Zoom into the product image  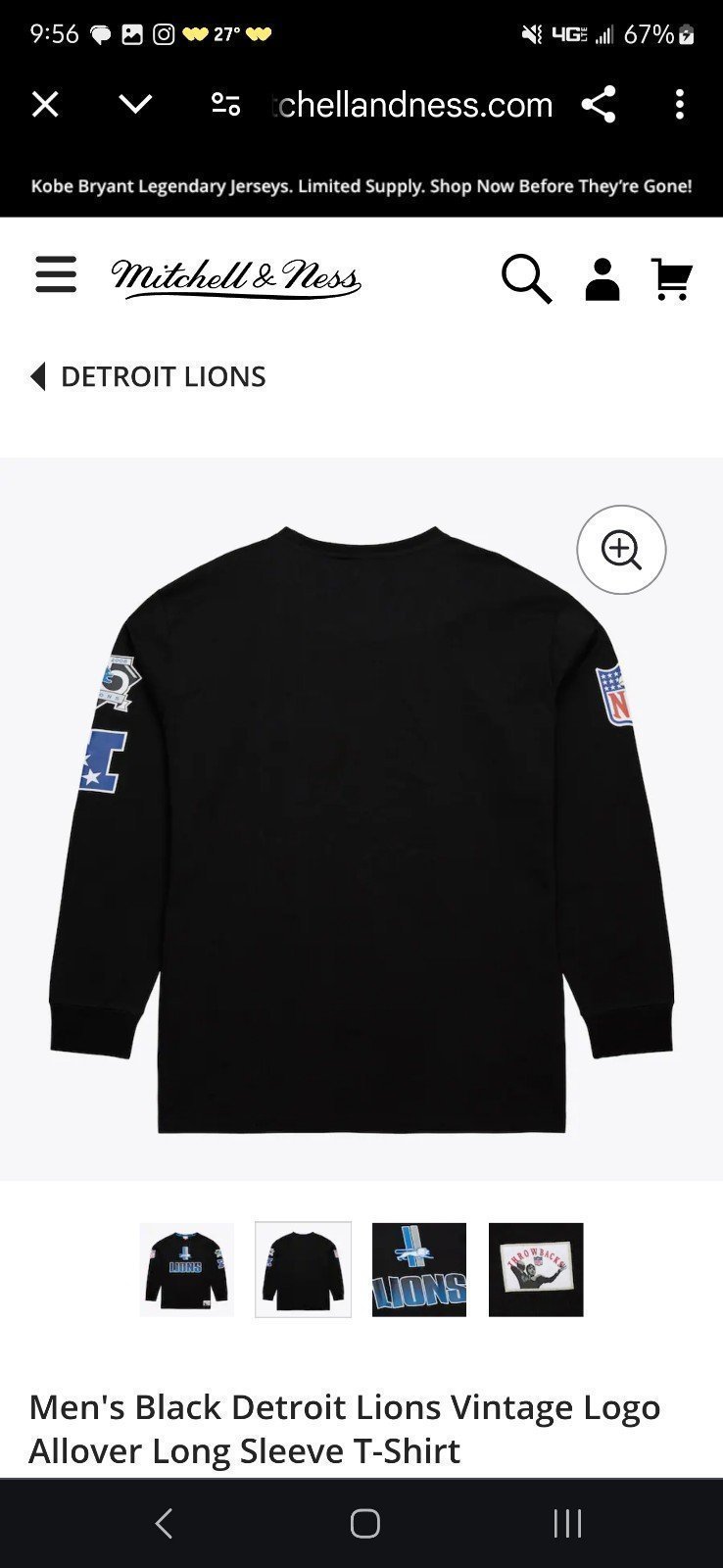coord(621,550)
